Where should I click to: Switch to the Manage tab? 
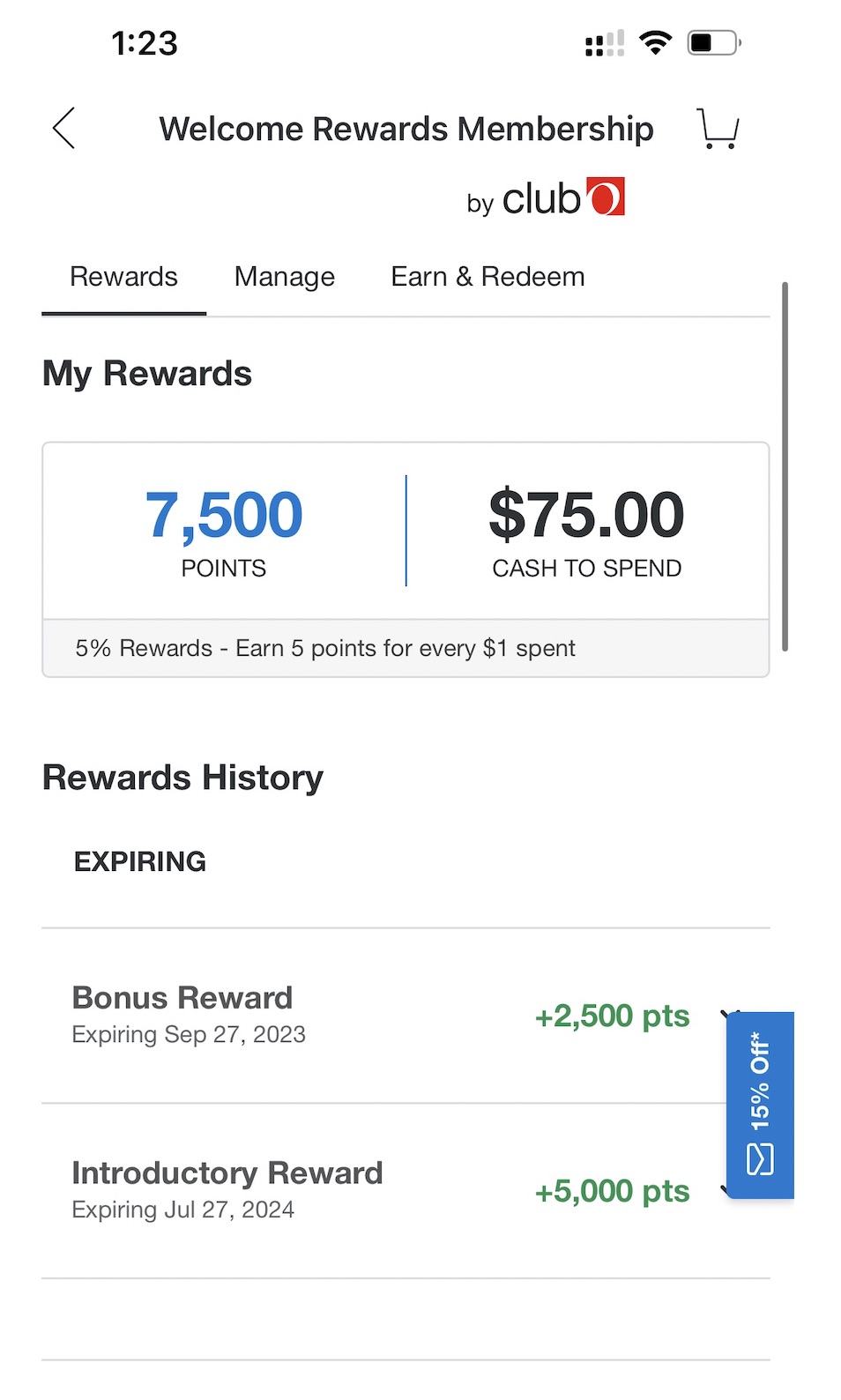pyautogui.click(x=284, y=276)
